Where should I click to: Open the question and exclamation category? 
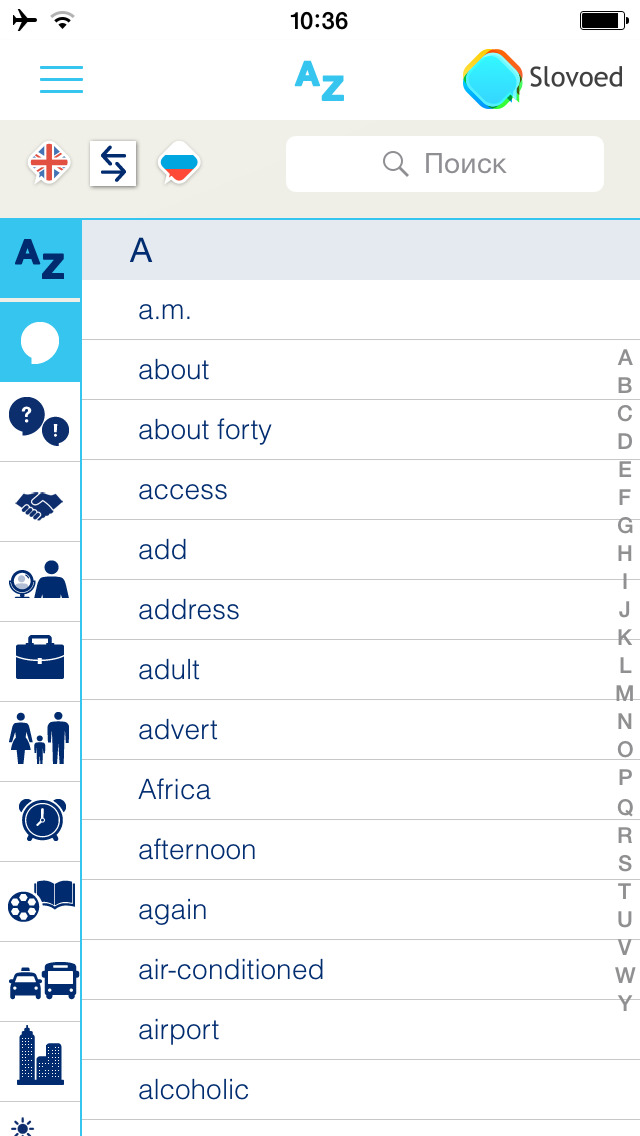click(x=40, y=422)
